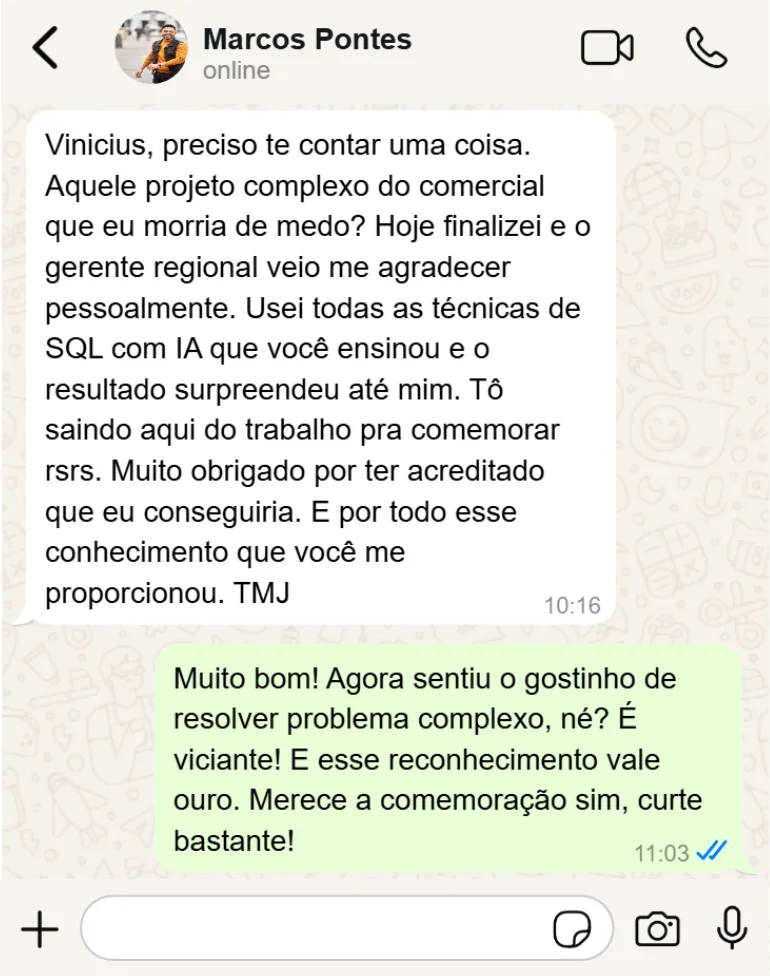Tap the microphone to record audio
770x976 pixels.
[x=732, y=929]
